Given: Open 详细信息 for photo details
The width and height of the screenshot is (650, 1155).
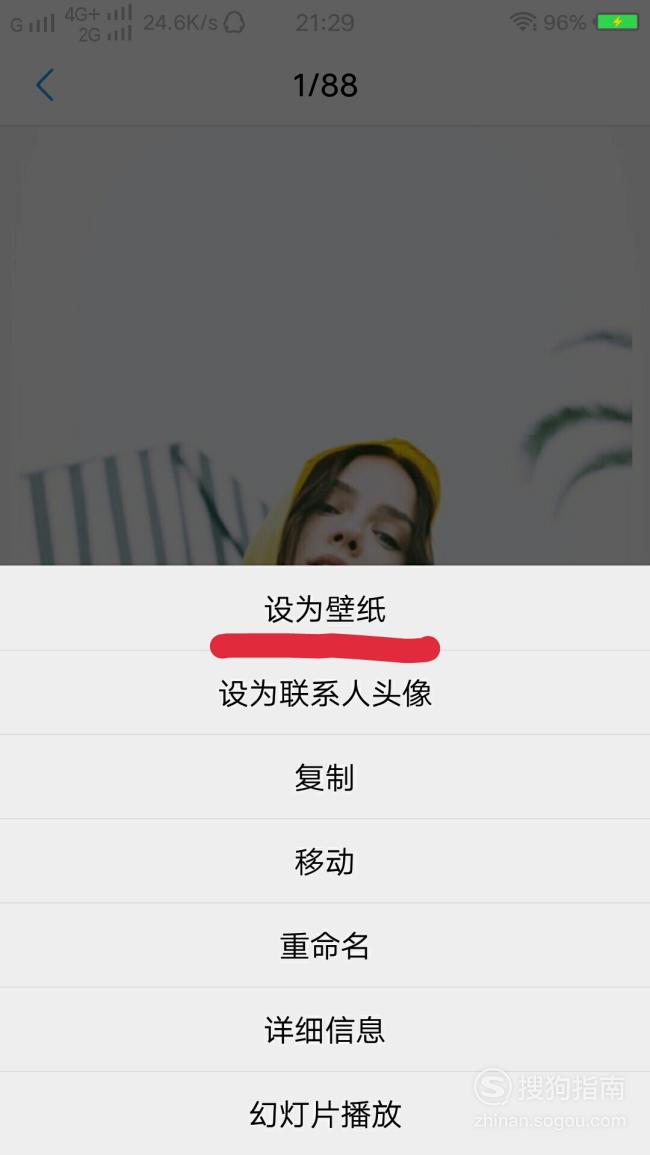Looking at the screenshot, I should pos(325,1030).
